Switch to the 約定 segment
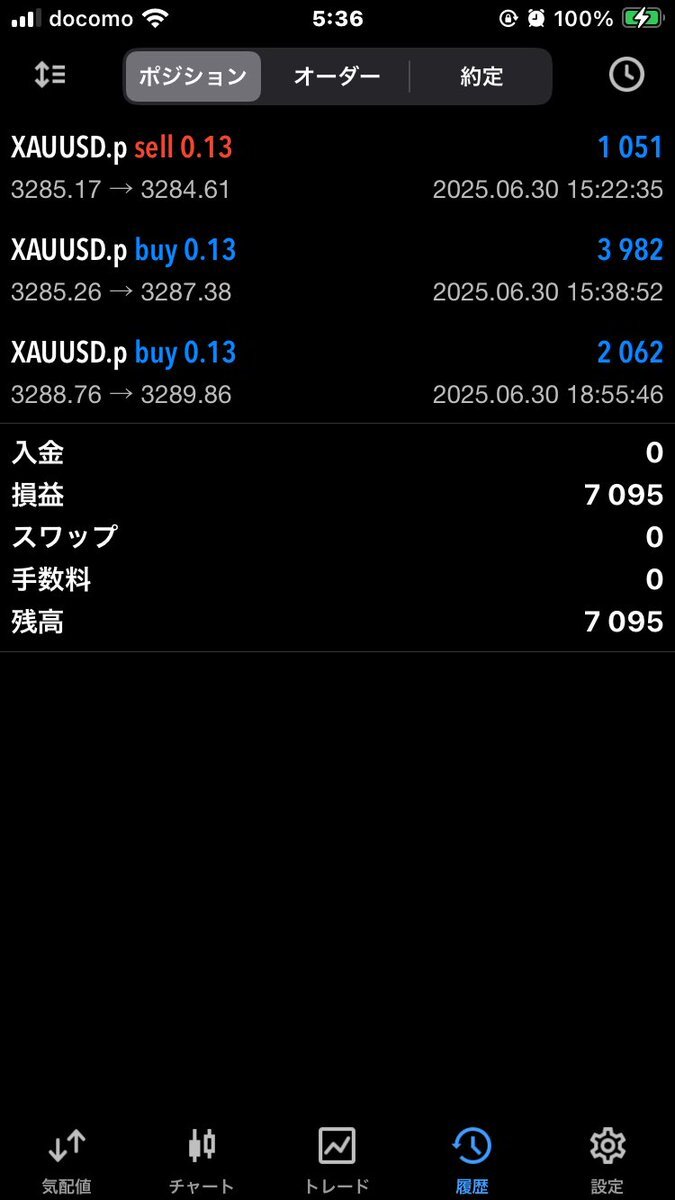Viewport: 675px width, 1200px height. 481,76
